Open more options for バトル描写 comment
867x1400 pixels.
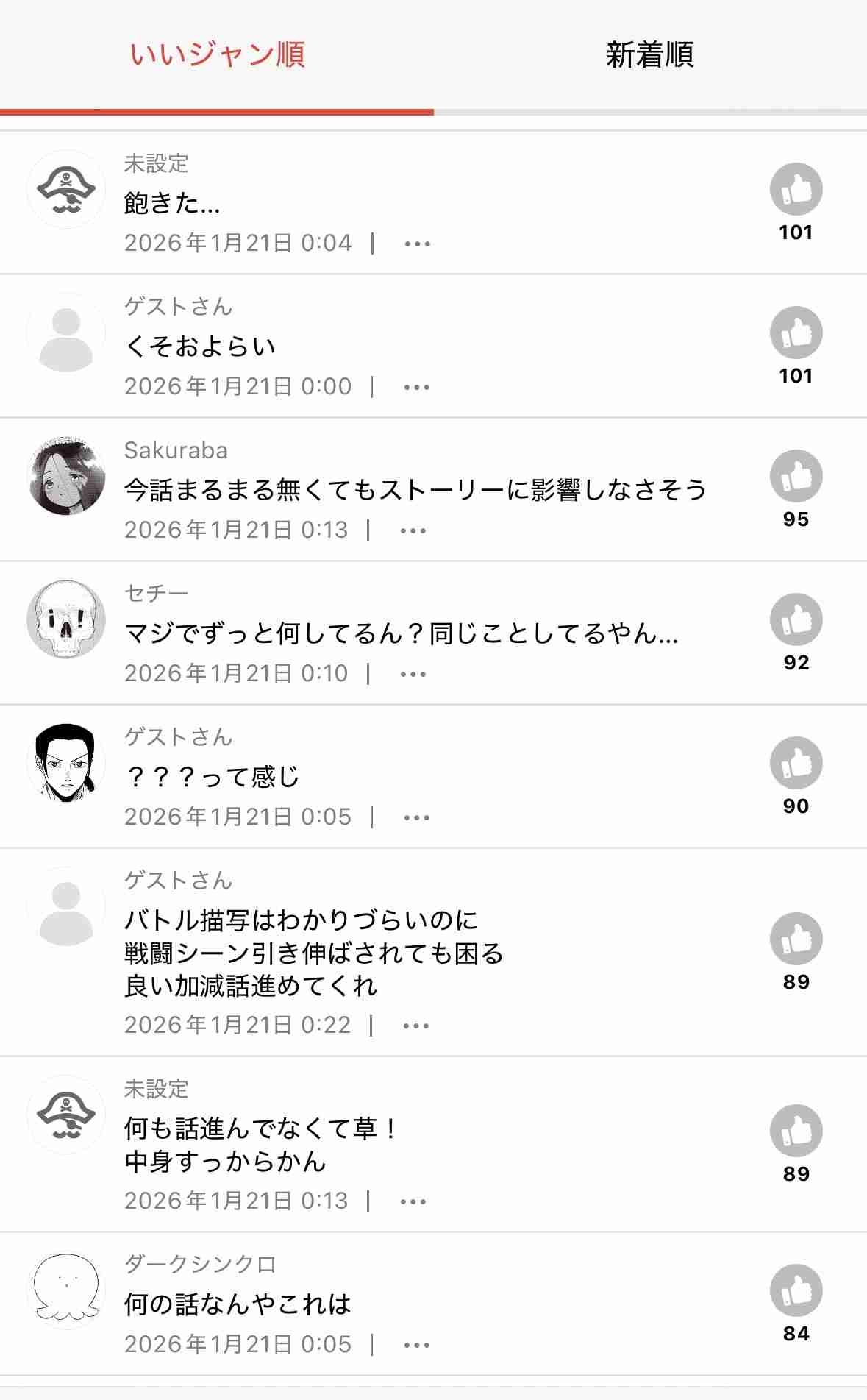click(415, 1026)
